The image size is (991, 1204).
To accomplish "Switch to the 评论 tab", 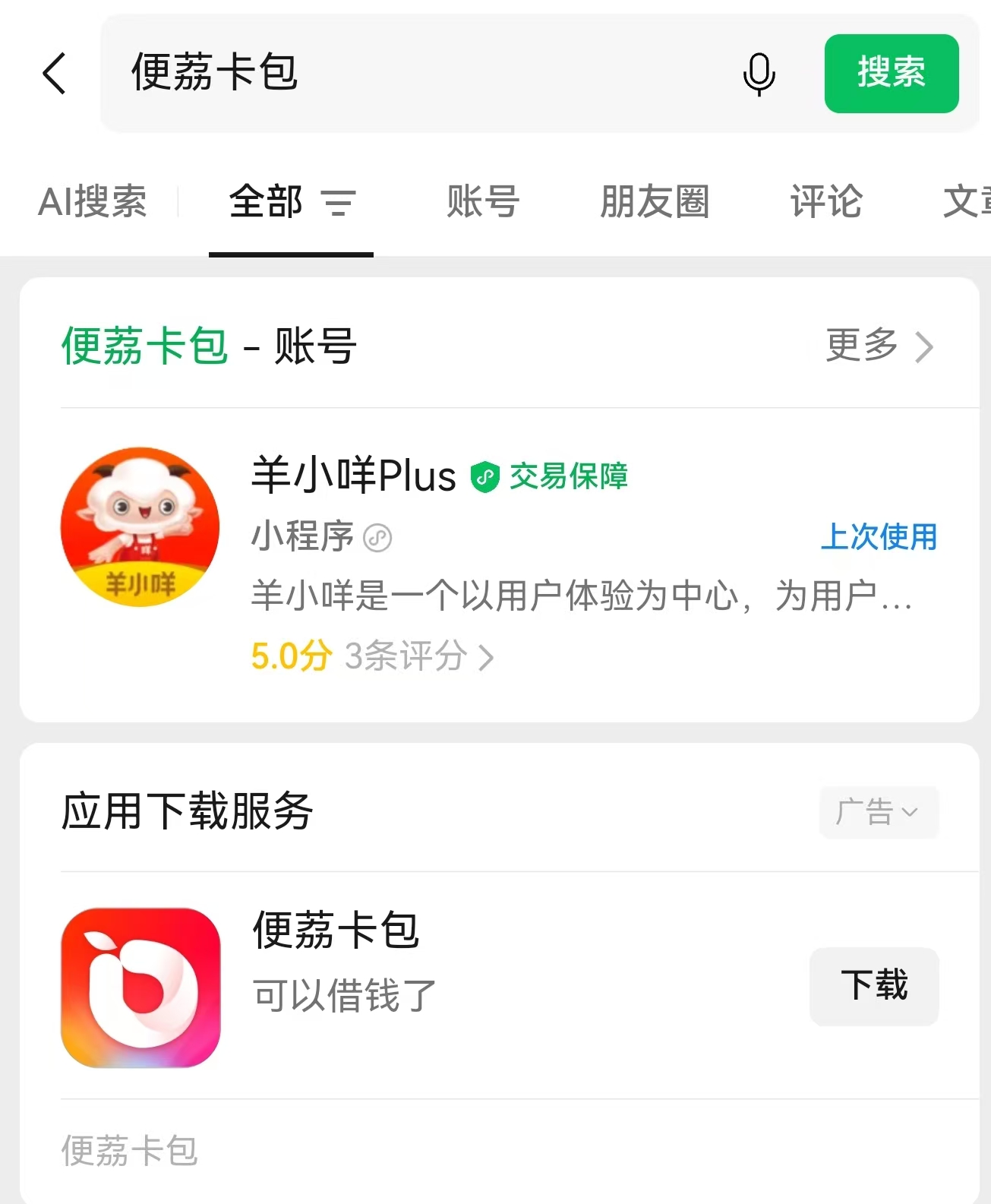I will pyautogui.click(x=826, y=202).
